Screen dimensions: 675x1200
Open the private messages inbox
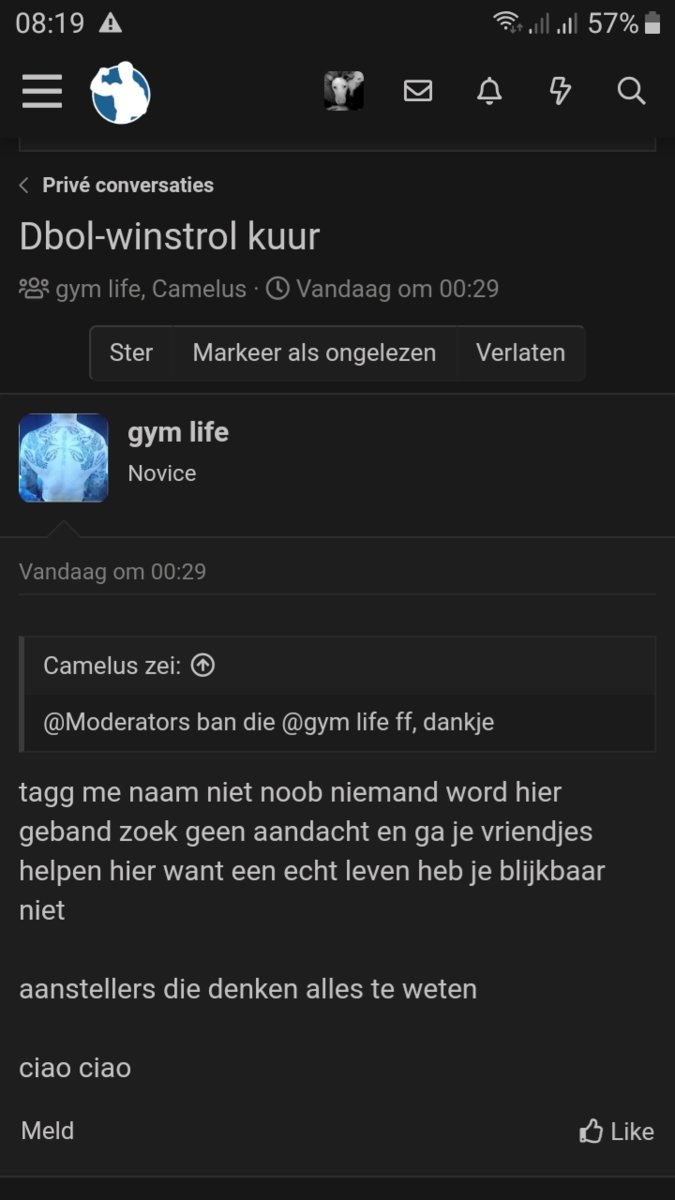[x=418, y=91]
